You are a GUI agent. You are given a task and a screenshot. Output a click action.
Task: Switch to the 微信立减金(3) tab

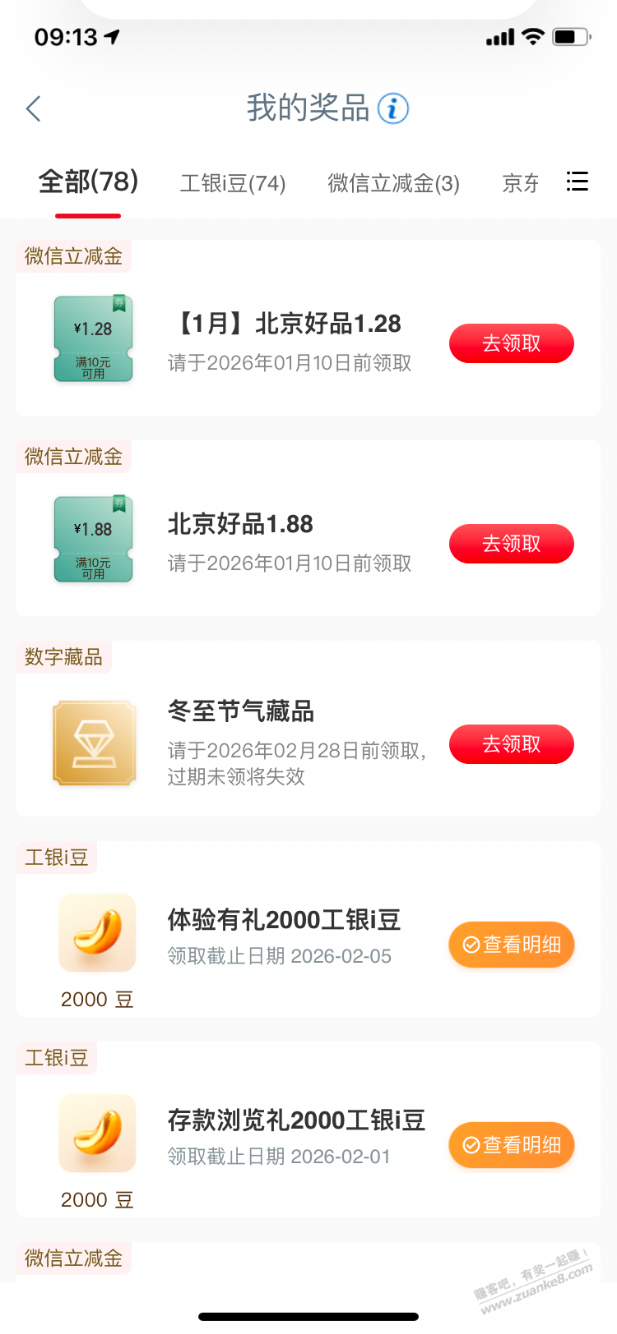[x=393, y=183]
